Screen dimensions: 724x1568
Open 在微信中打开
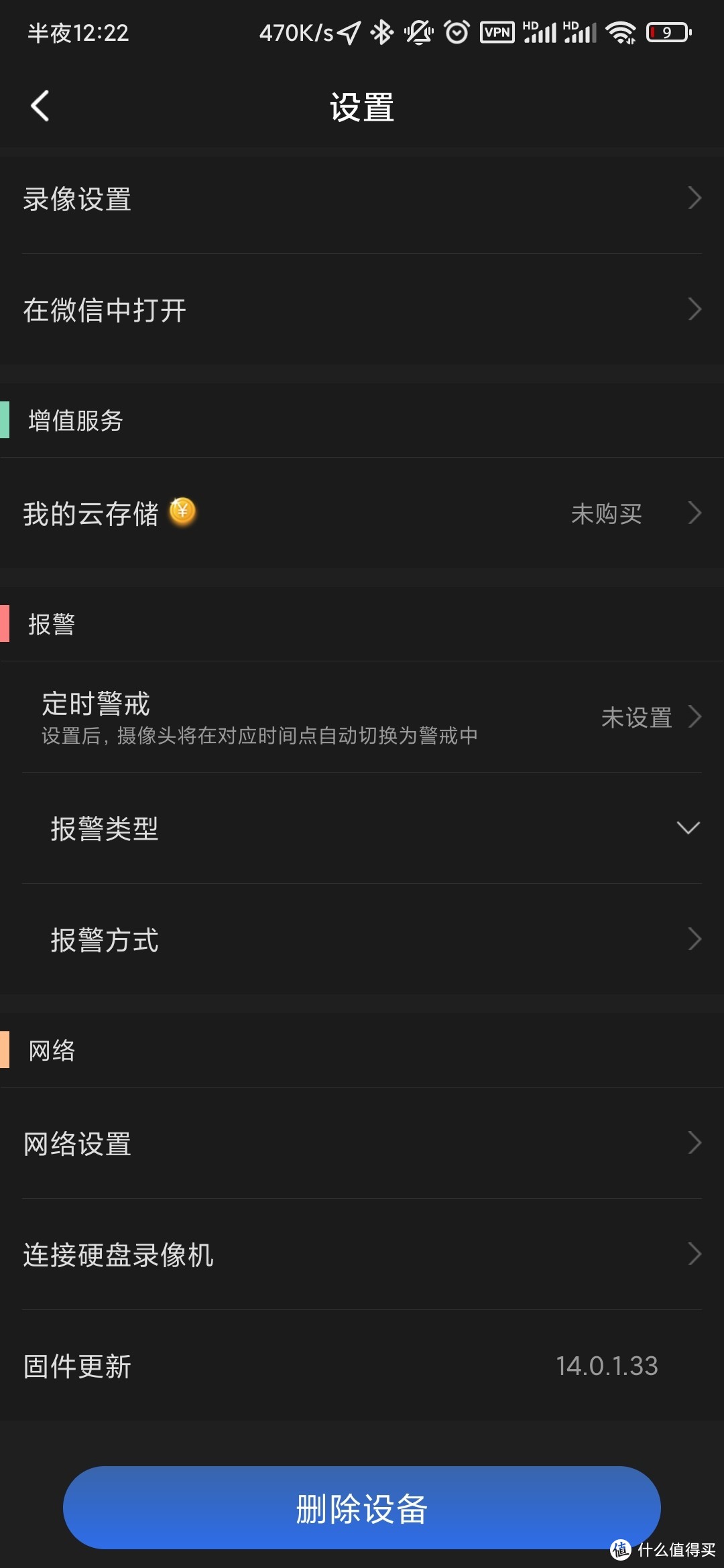click(x=362, y=310)
